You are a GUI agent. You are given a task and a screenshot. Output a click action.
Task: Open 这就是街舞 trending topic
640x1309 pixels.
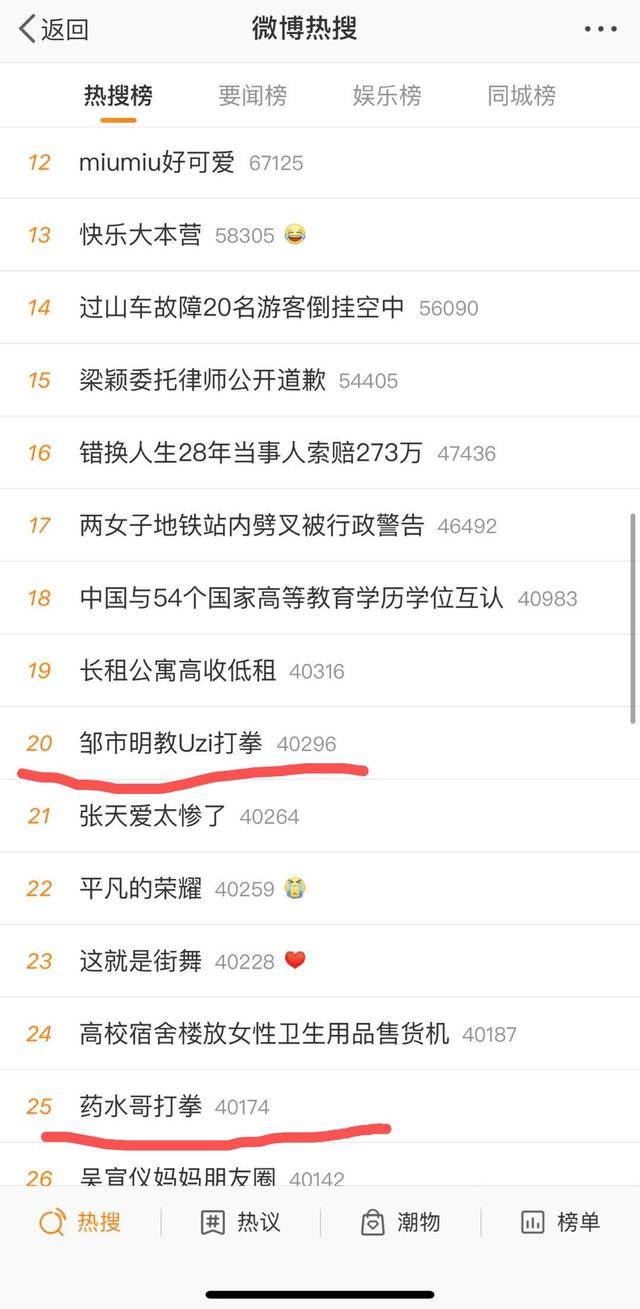click(140, 961)
